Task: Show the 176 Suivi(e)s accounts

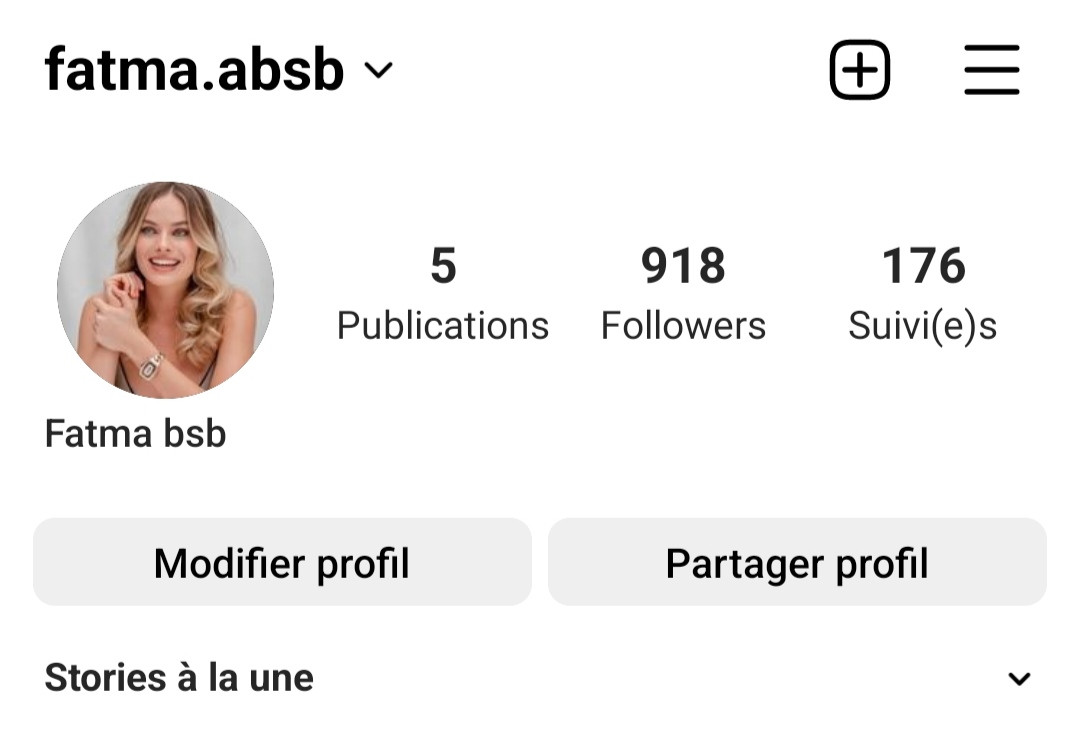Action: pos(922,293)
